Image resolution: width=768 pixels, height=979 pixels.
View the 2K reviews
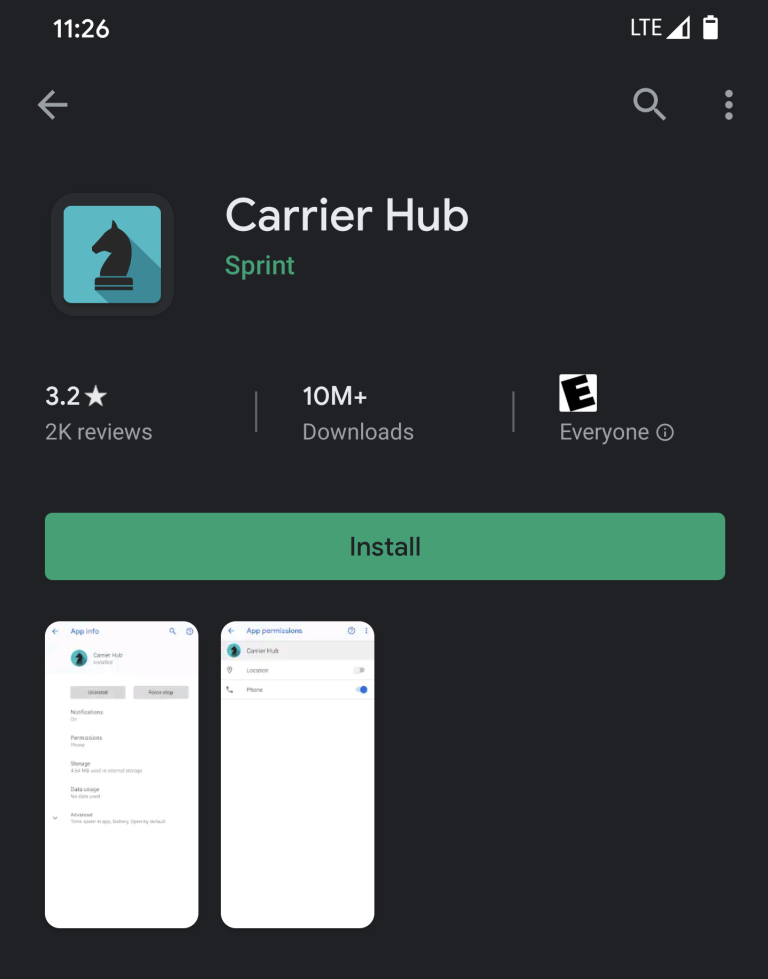tap(99, 431)
